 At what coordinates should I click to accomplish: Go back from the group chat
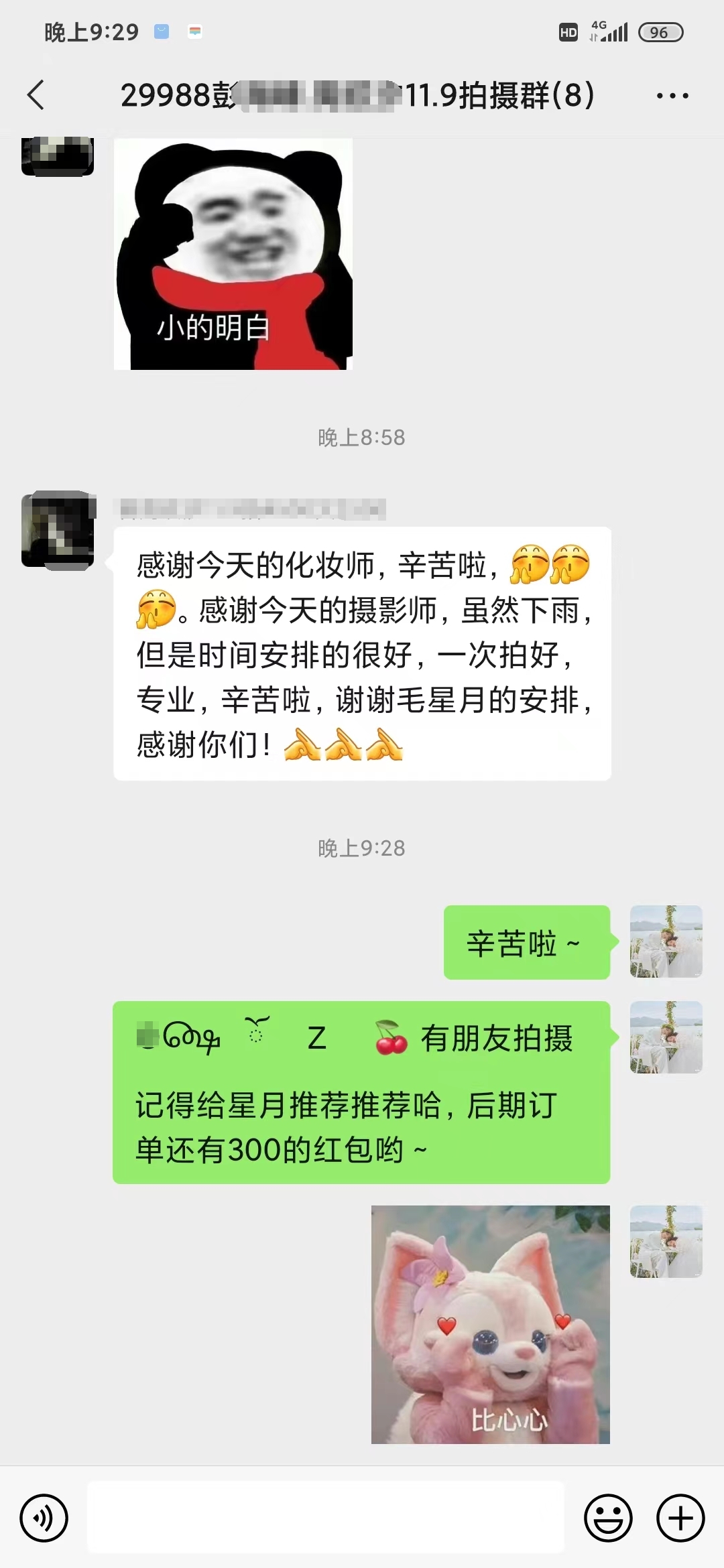pyautogui.click(x=36, y=94)
